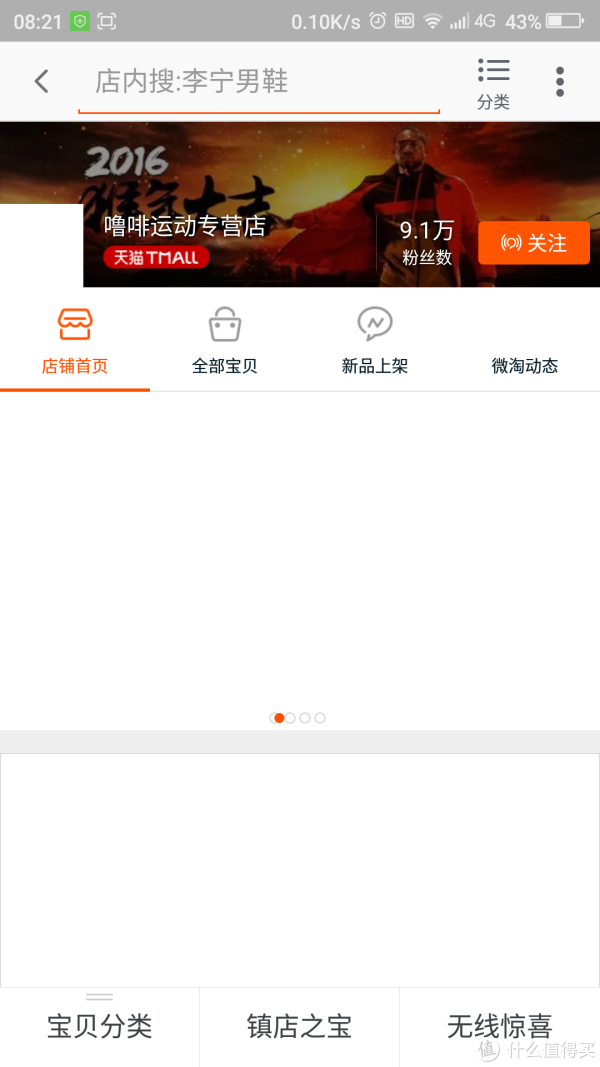Open 镇店之宝 at the bottom

(299, 1026)
